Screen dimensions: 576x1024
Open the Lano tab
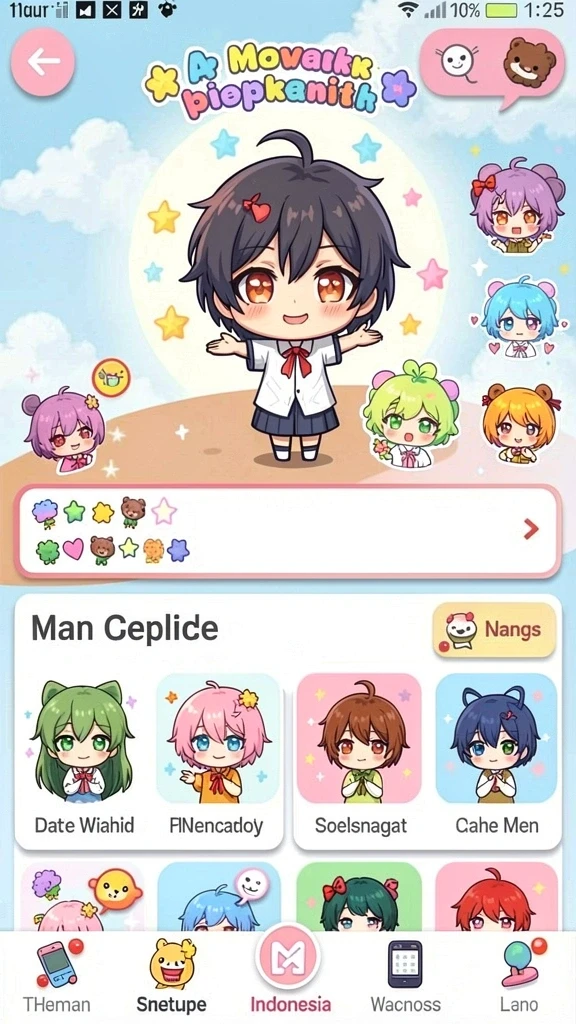pyautogui.click(x=519, y=976)
